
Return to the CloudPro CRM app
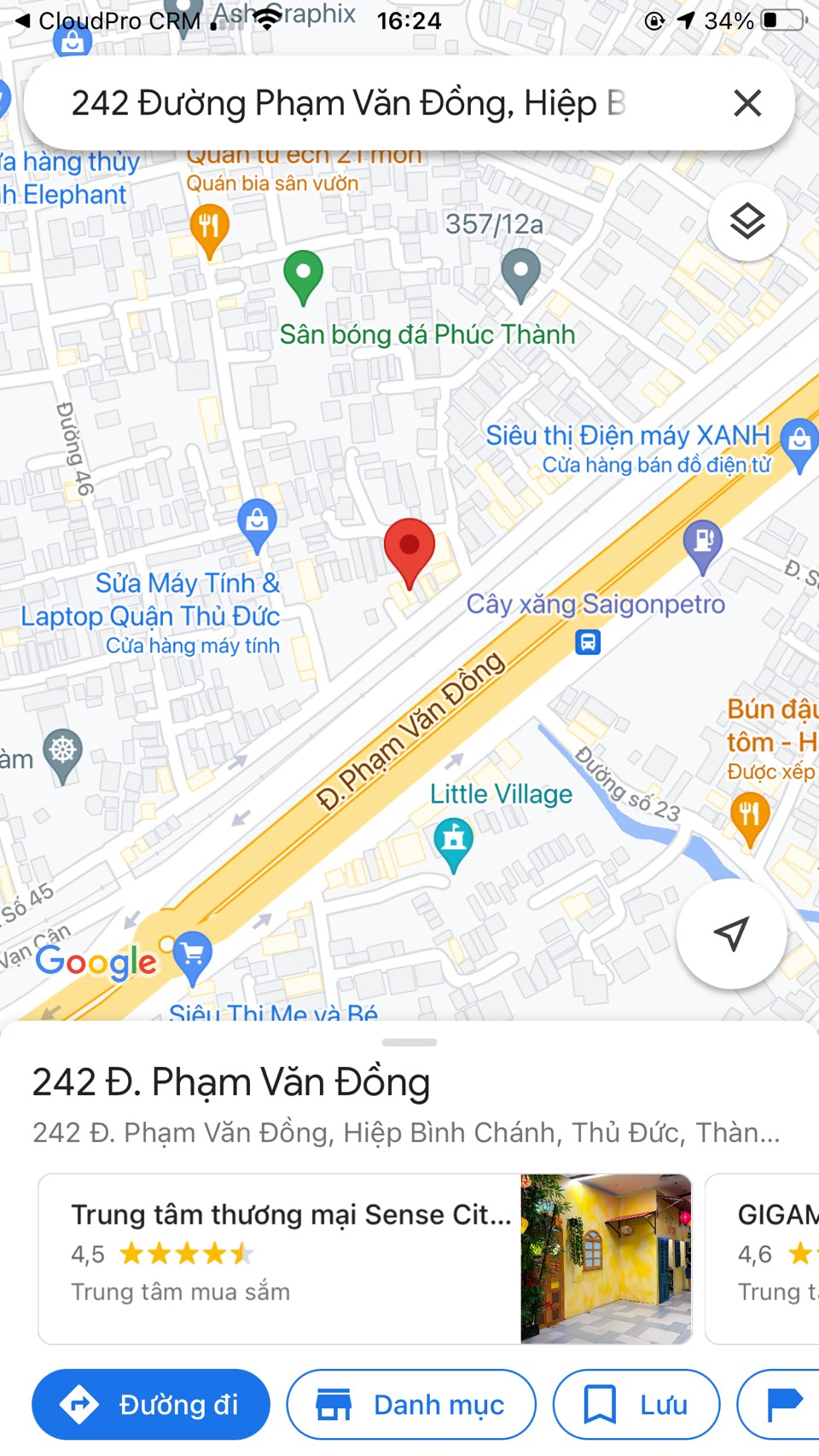tap(107, 20)
